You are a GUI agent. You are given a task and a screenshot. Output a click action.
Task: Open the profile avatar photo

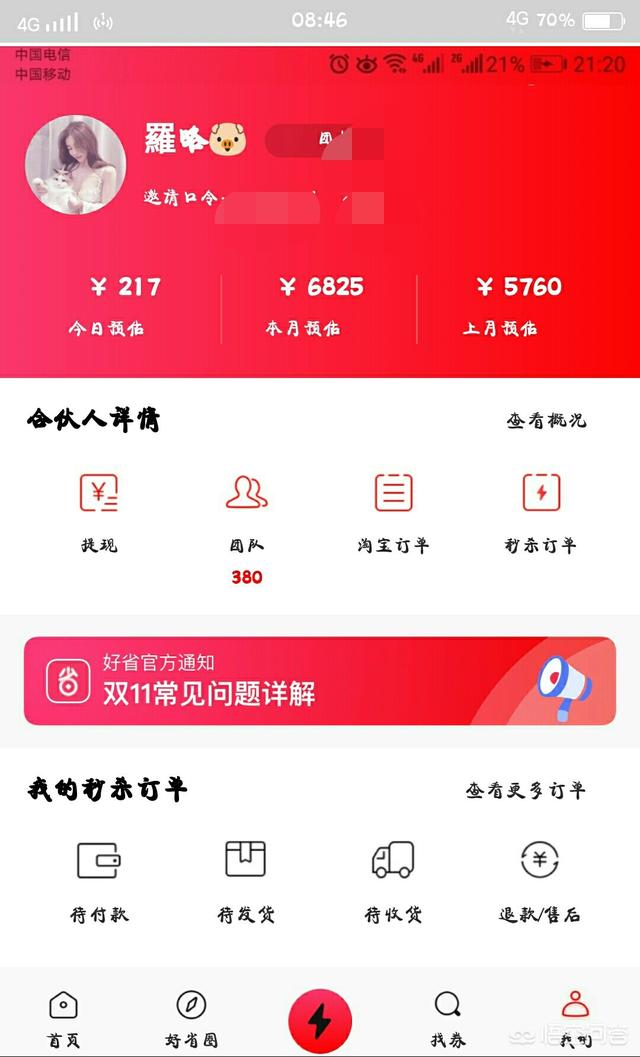coord(75,164)
